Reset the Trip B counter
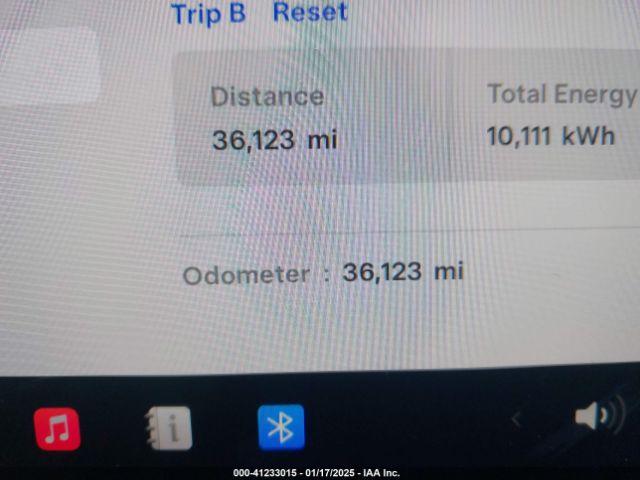The height and width of the screenshot is (480, 640). point(310,13)
